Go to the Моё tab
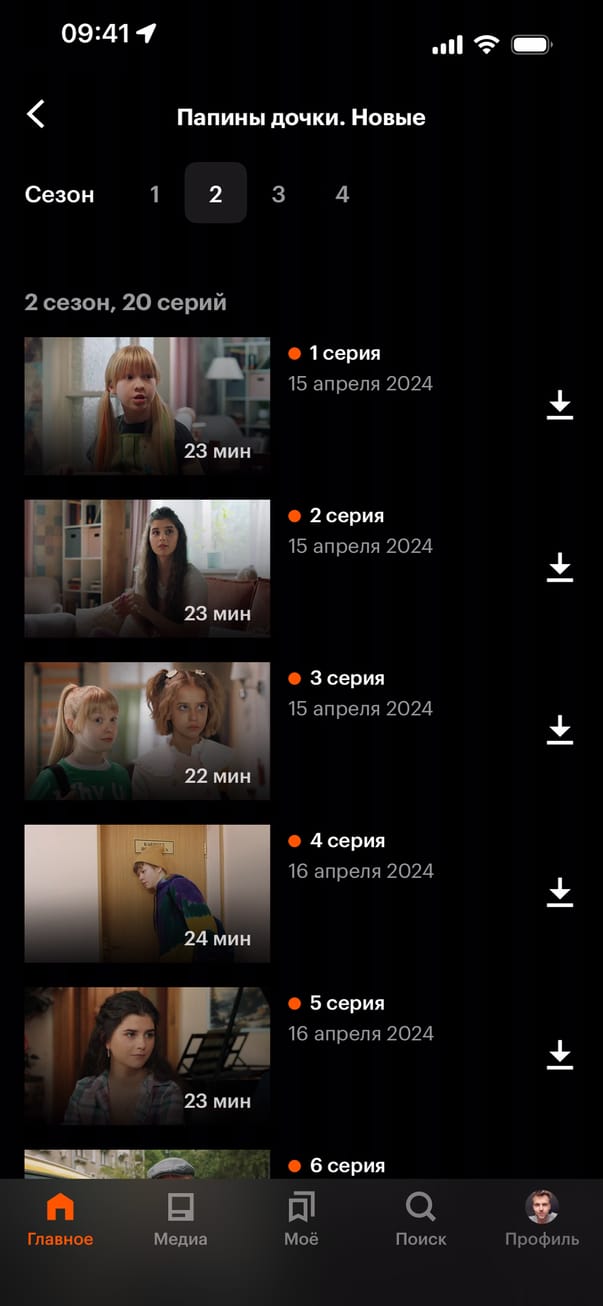 pyautogui.click(x=301, y=1220)
